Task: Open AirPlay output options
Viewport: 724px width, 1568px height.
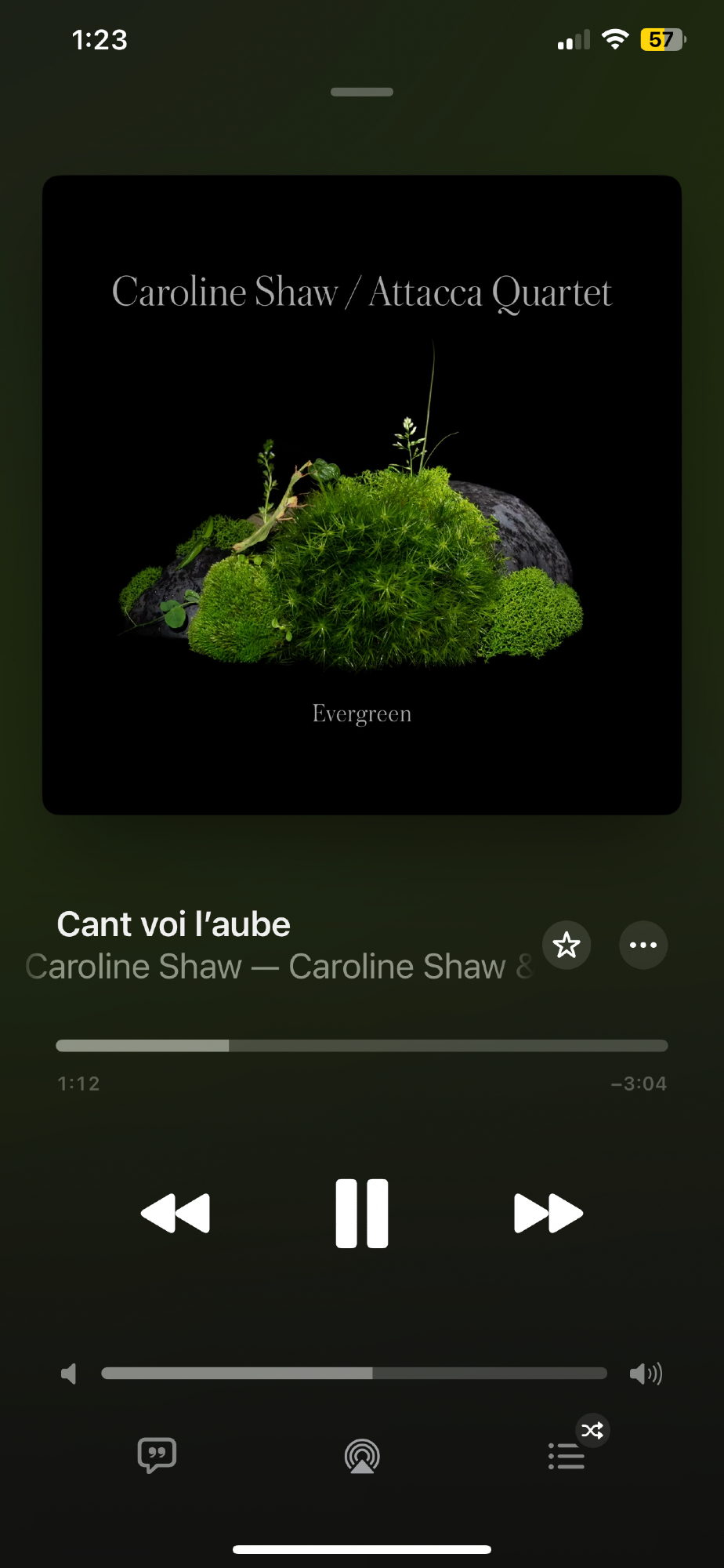Action: pyautogui.click(x=362, y=1457)
